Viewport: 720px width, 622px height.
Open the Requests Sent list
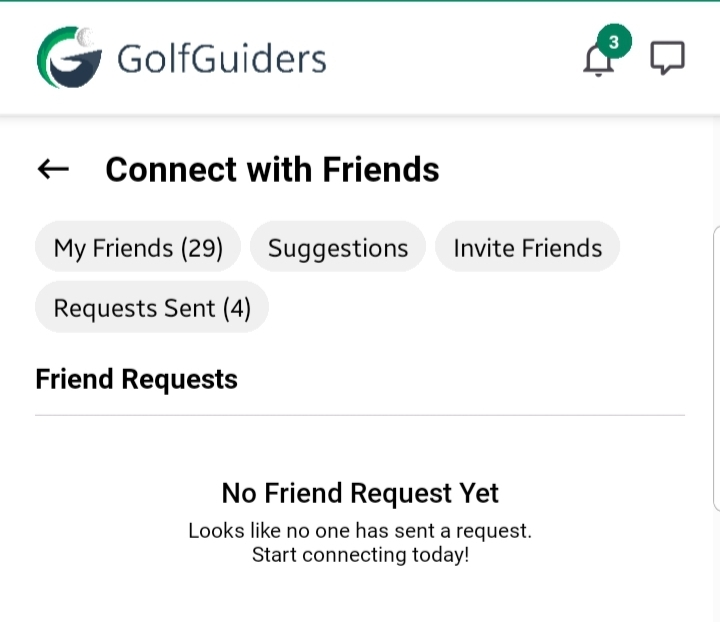[x=152, y=308]
